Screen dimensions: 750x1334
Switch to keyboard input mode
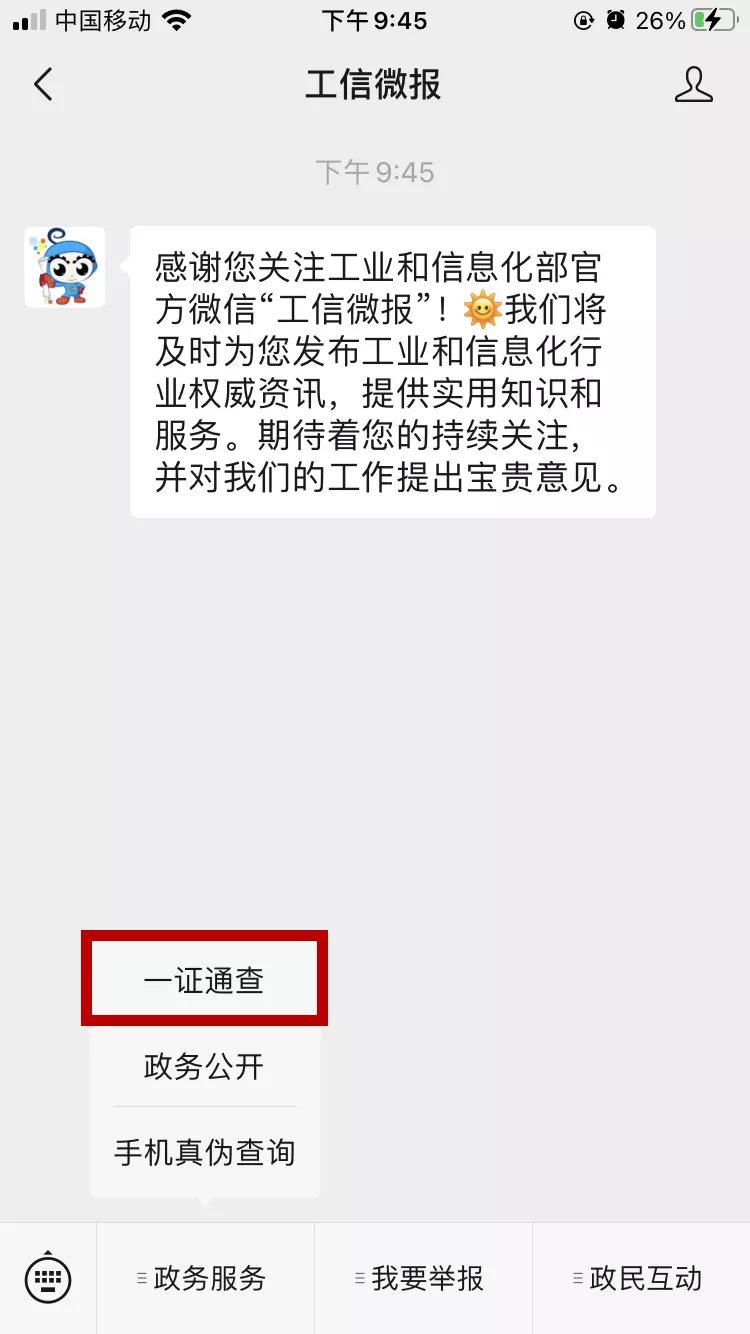(x=48, y=1277)
